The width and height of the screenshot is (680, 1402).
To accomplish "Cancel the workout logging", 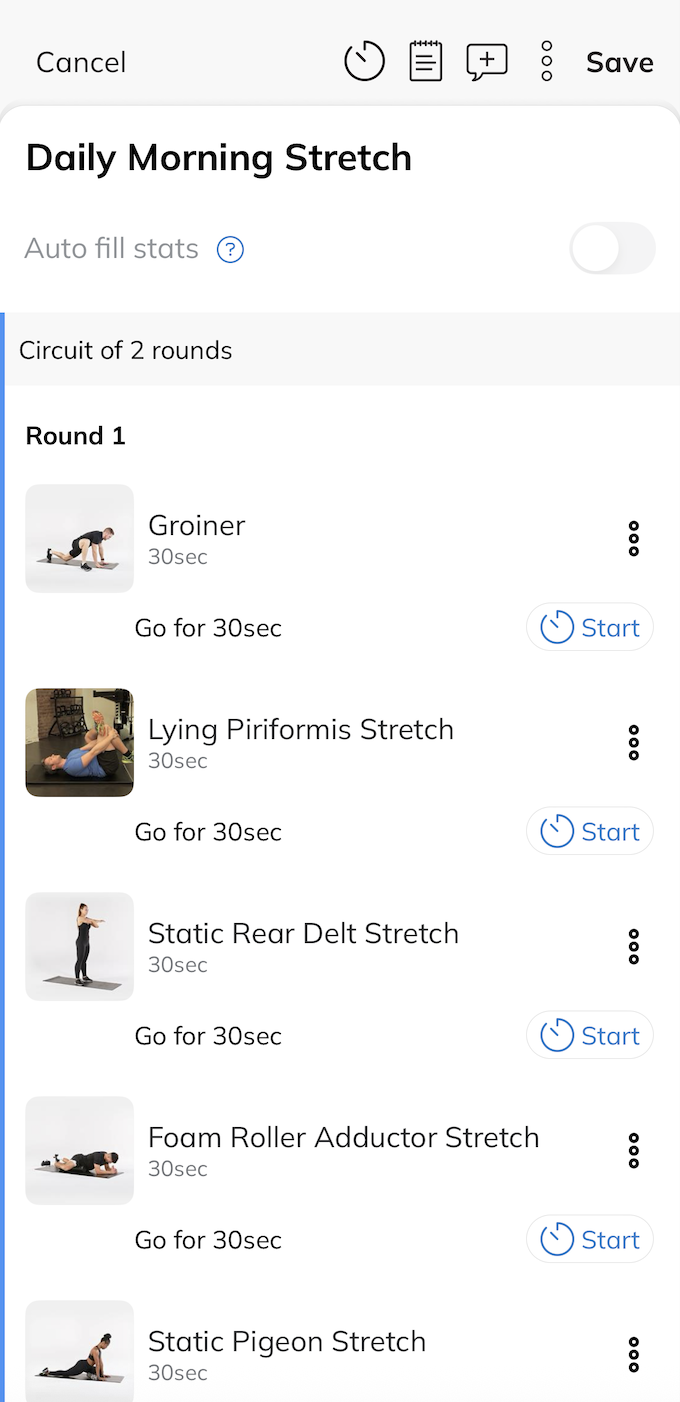I will click(81, 62).
